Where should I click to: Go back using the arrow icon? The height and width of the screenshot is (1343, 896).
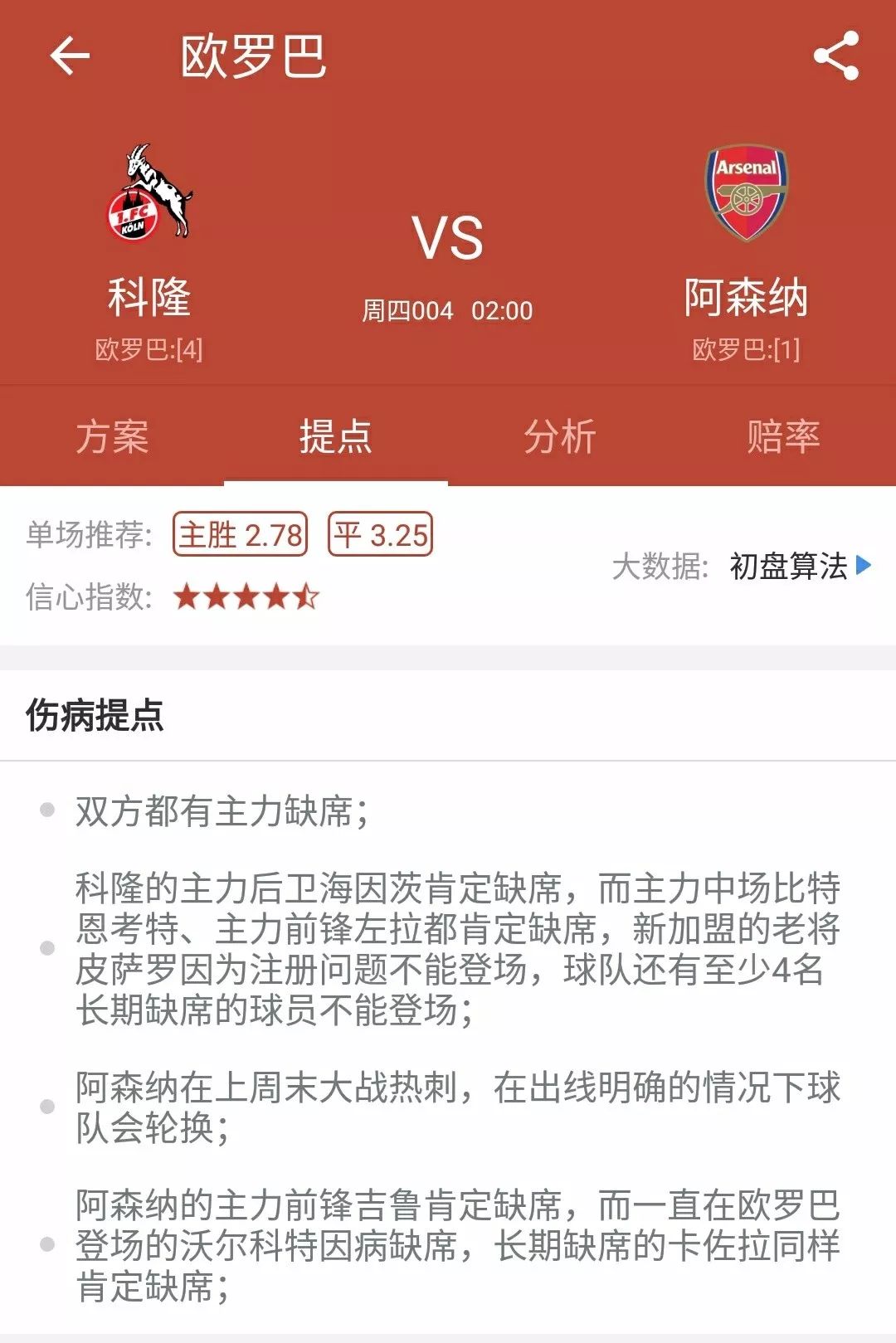[x=70, y=56]
